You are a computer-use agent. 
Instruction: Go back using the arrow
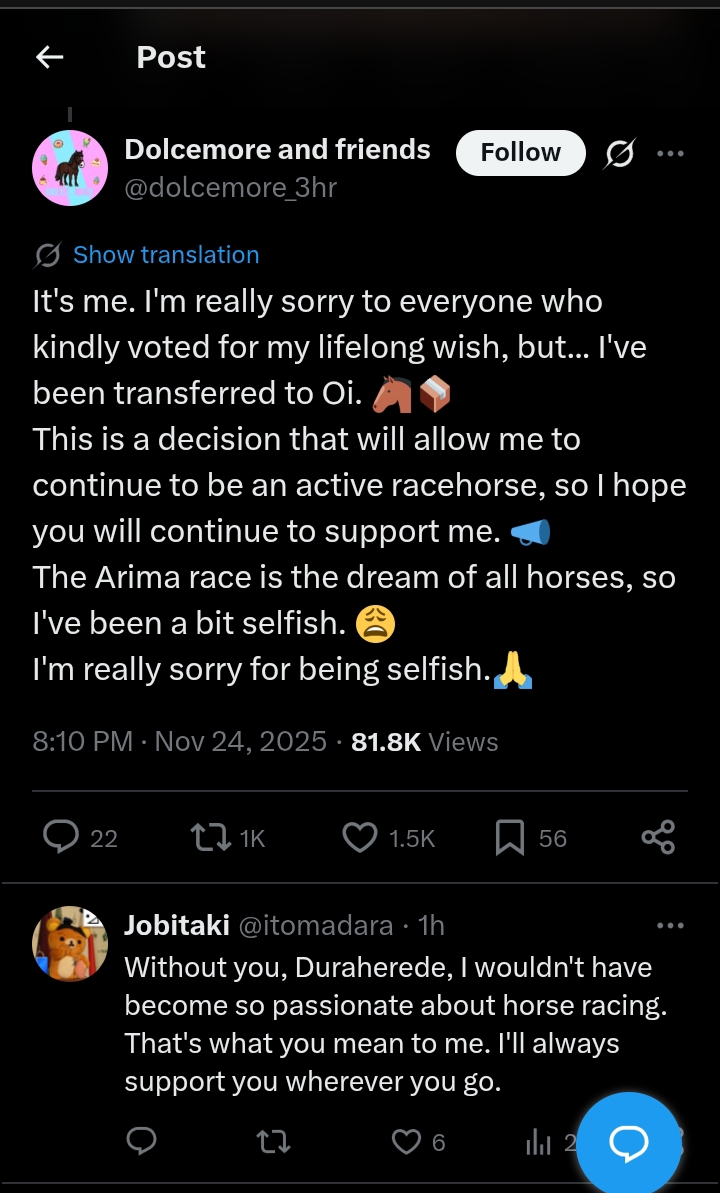point(50,58)
